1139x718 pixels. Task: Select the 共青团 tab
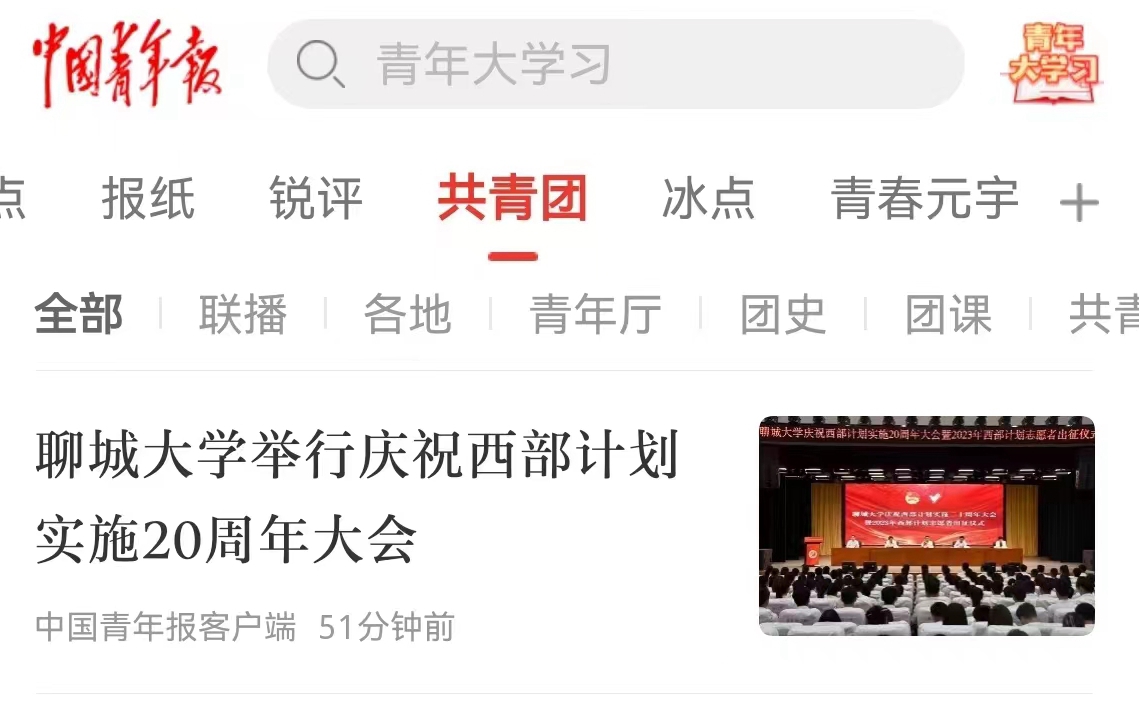[x=512, y=199]
